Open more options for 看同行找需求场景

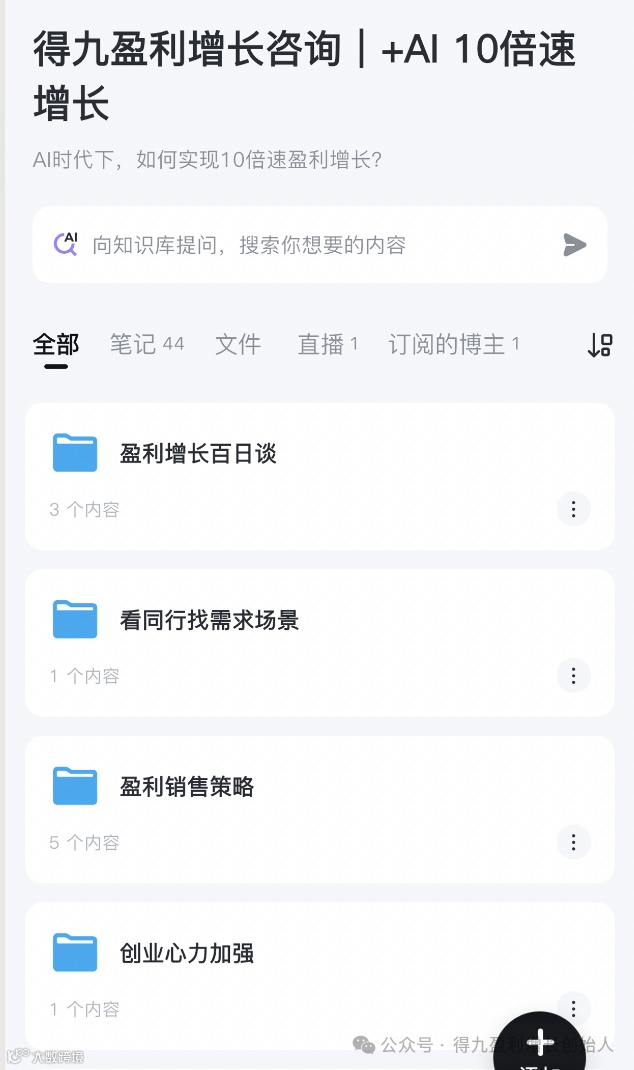pyautogui.click(x=573, y=676)
